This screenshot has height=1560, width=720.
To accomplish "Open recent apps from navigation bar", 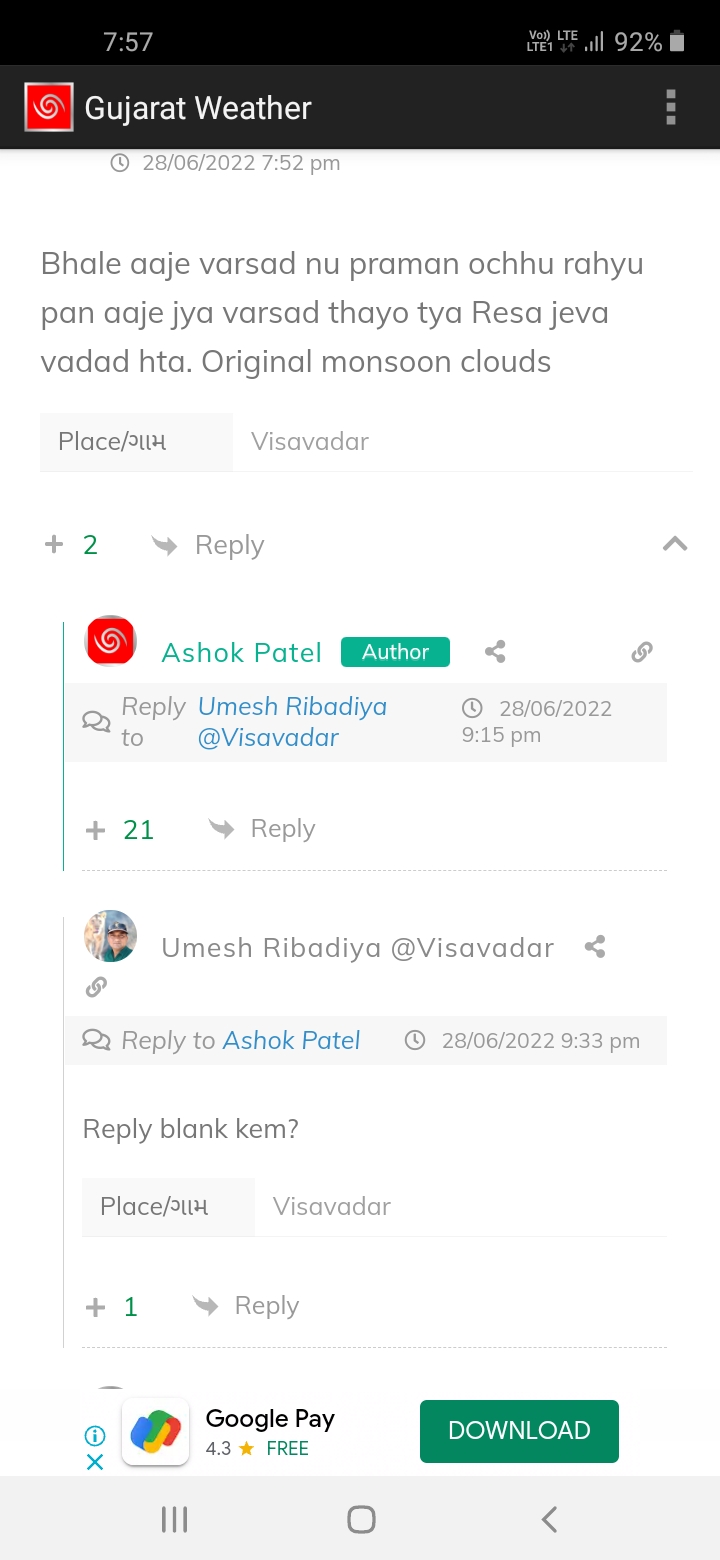I will pyautogui.click(x=174, y=1520).
